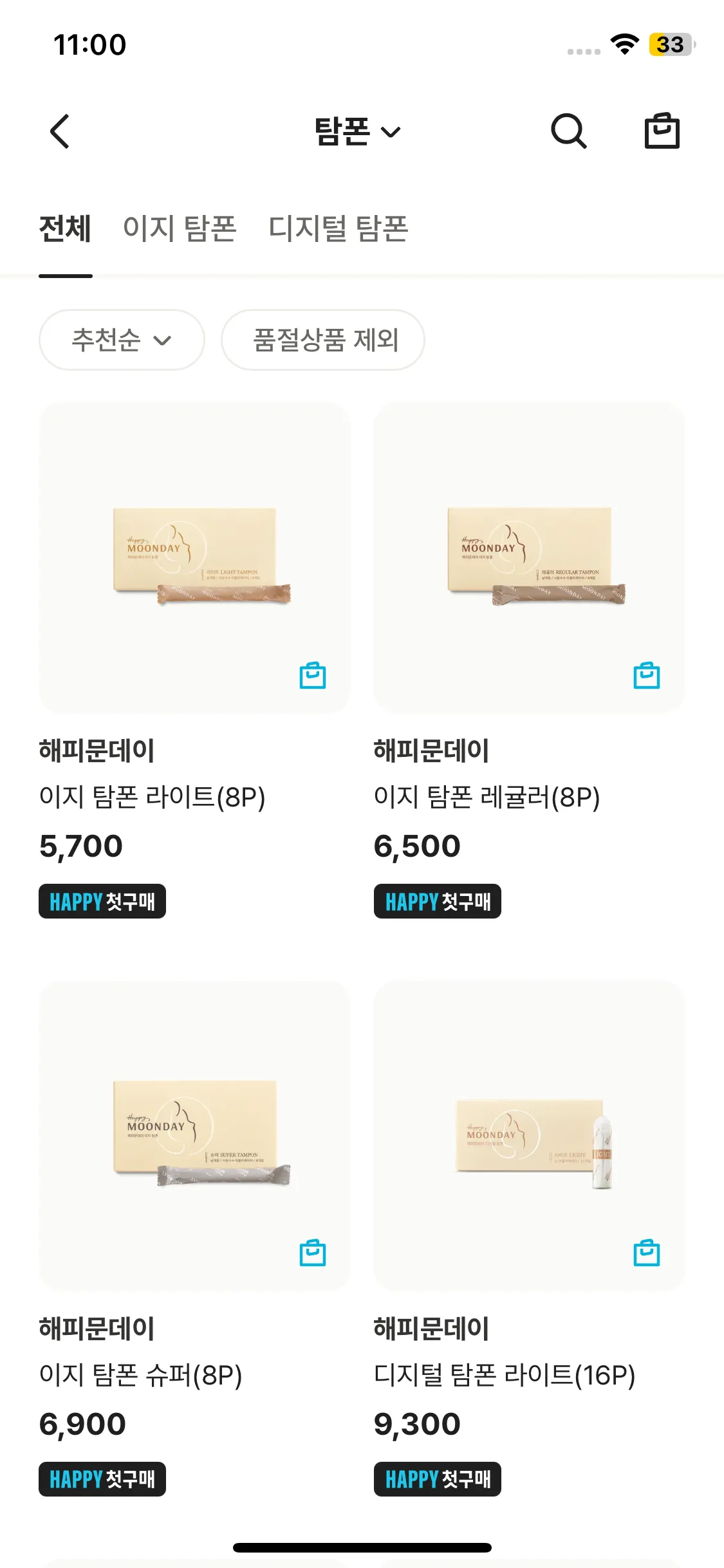This screenshot has width=724, height=1568.
Task: Expand the 탐폰 category dropdown
Action: pyautogui.click(x=357, y=131)
